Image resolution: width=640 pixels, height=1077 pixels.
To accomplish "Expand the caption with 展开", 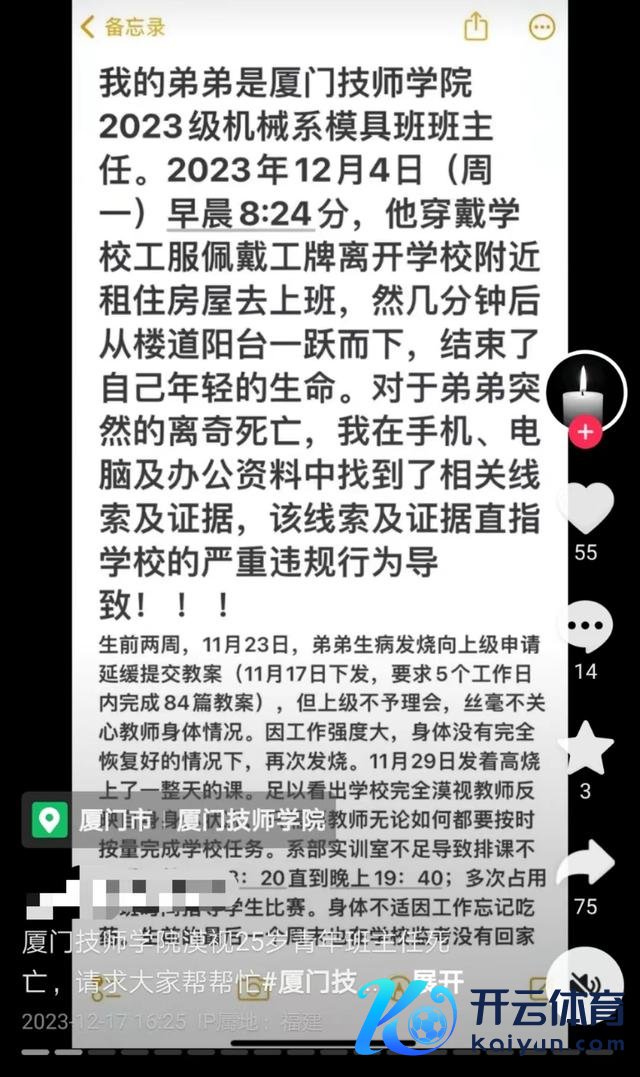I will 438,982.
